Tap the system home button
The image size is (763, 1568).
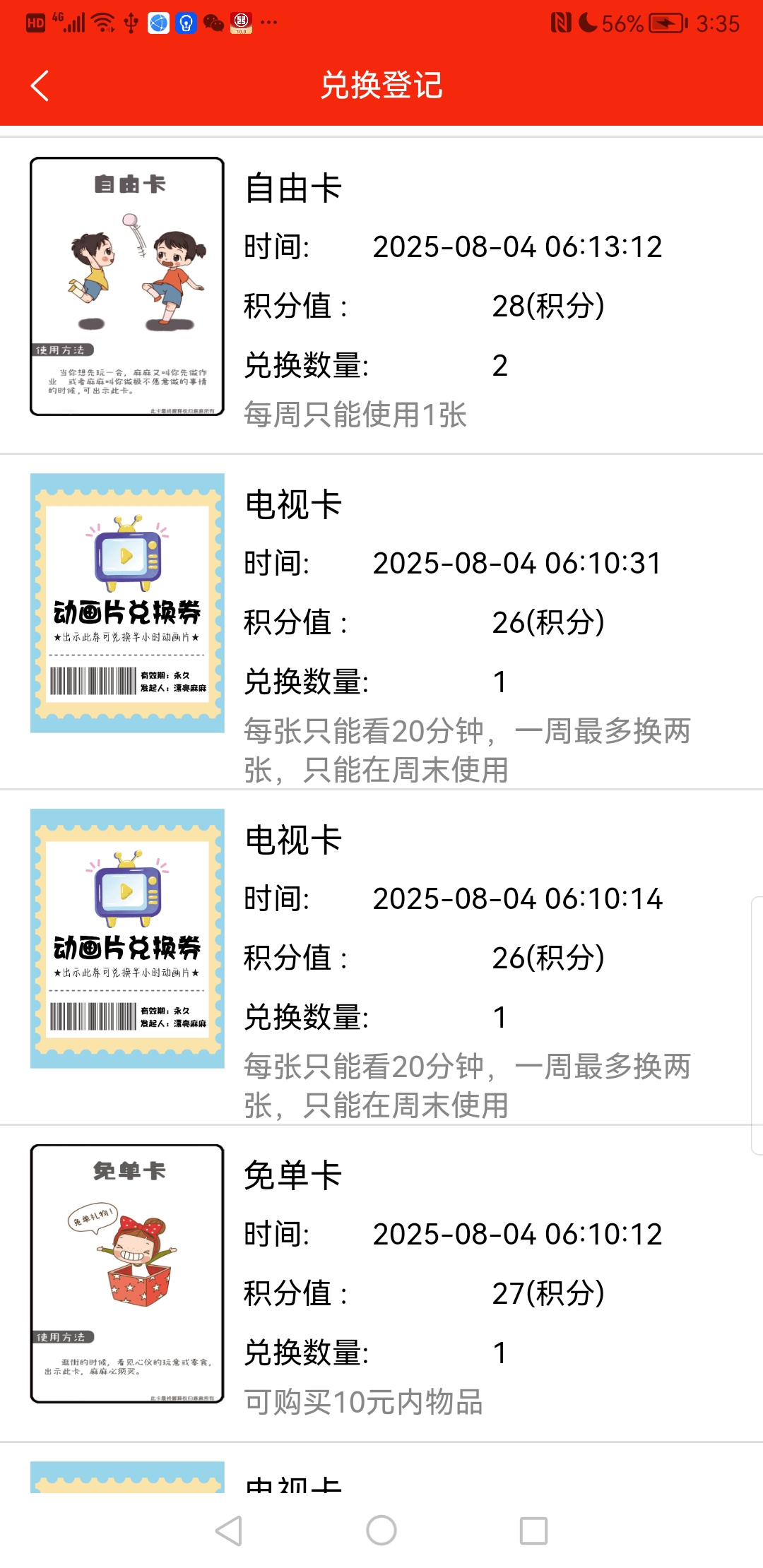(x=381, y=1531)
